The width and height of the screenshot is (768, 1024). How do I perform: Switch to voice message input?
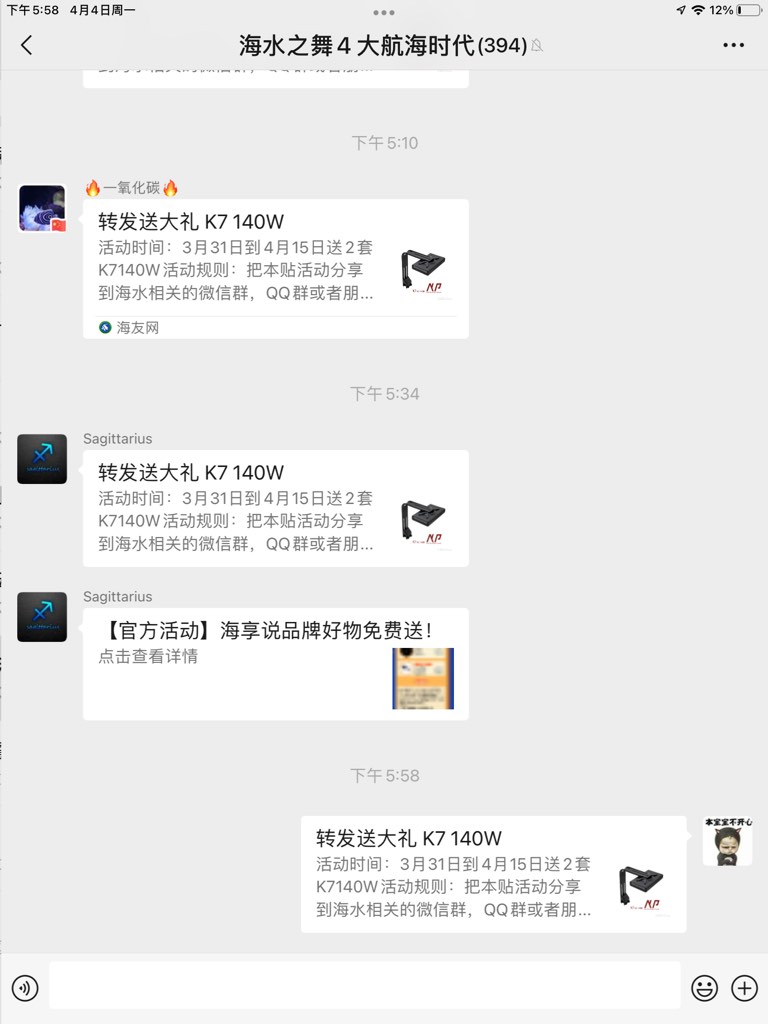pos(25,989)
